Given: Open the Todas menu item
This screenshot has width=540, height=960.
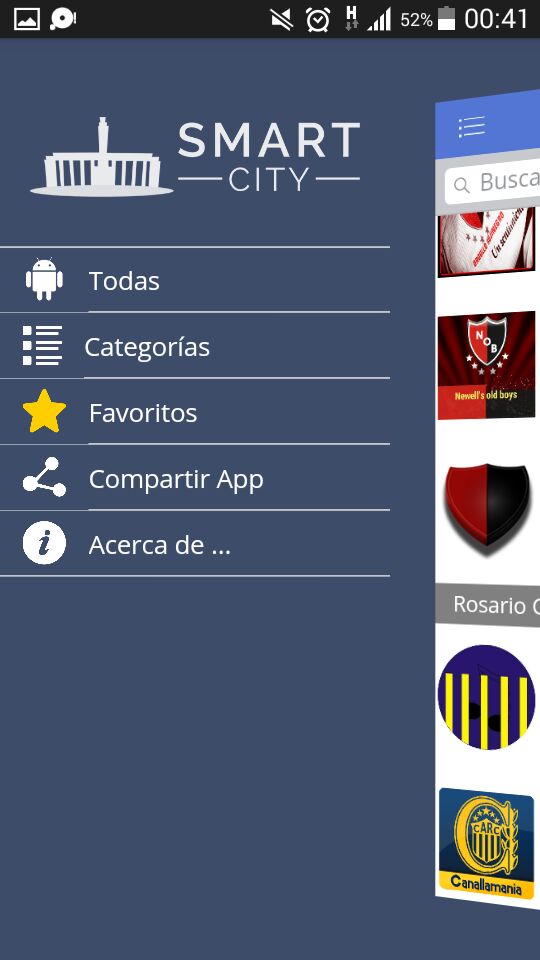Looking at the screenshot, I should point(195,280).
